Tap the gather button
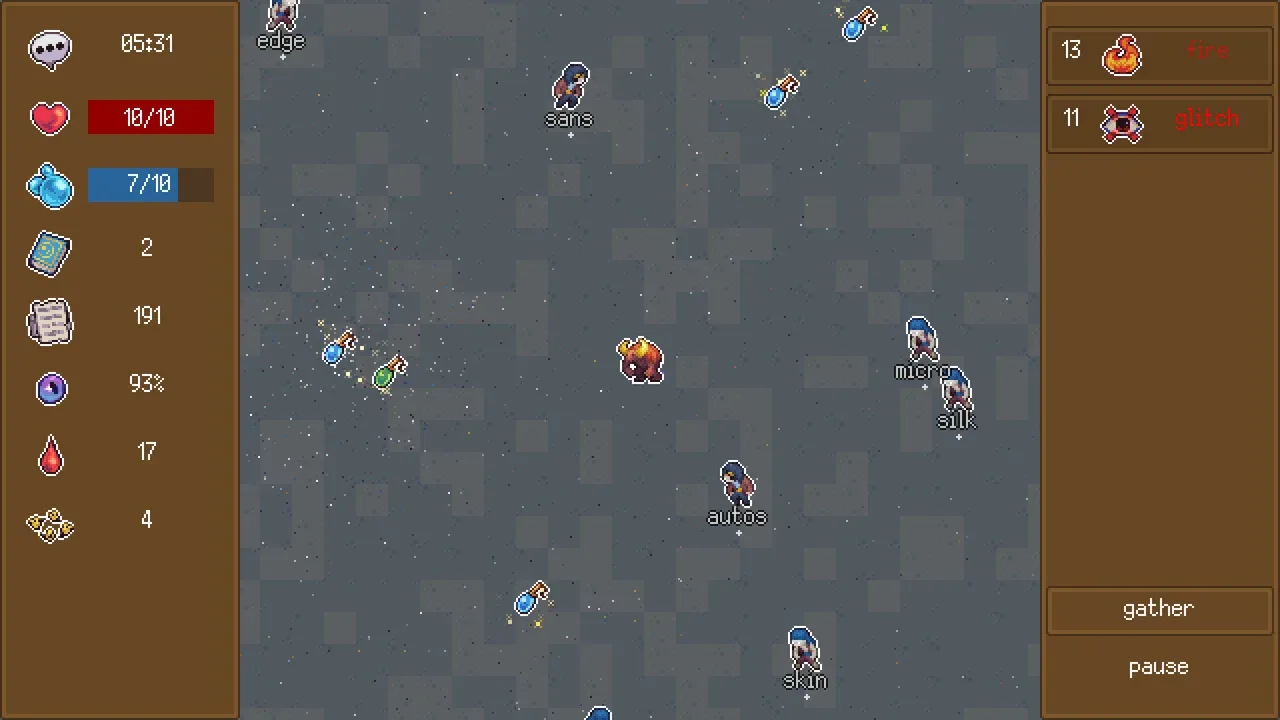Screen dimensions: 1280x720 (x=1158, y=610)
